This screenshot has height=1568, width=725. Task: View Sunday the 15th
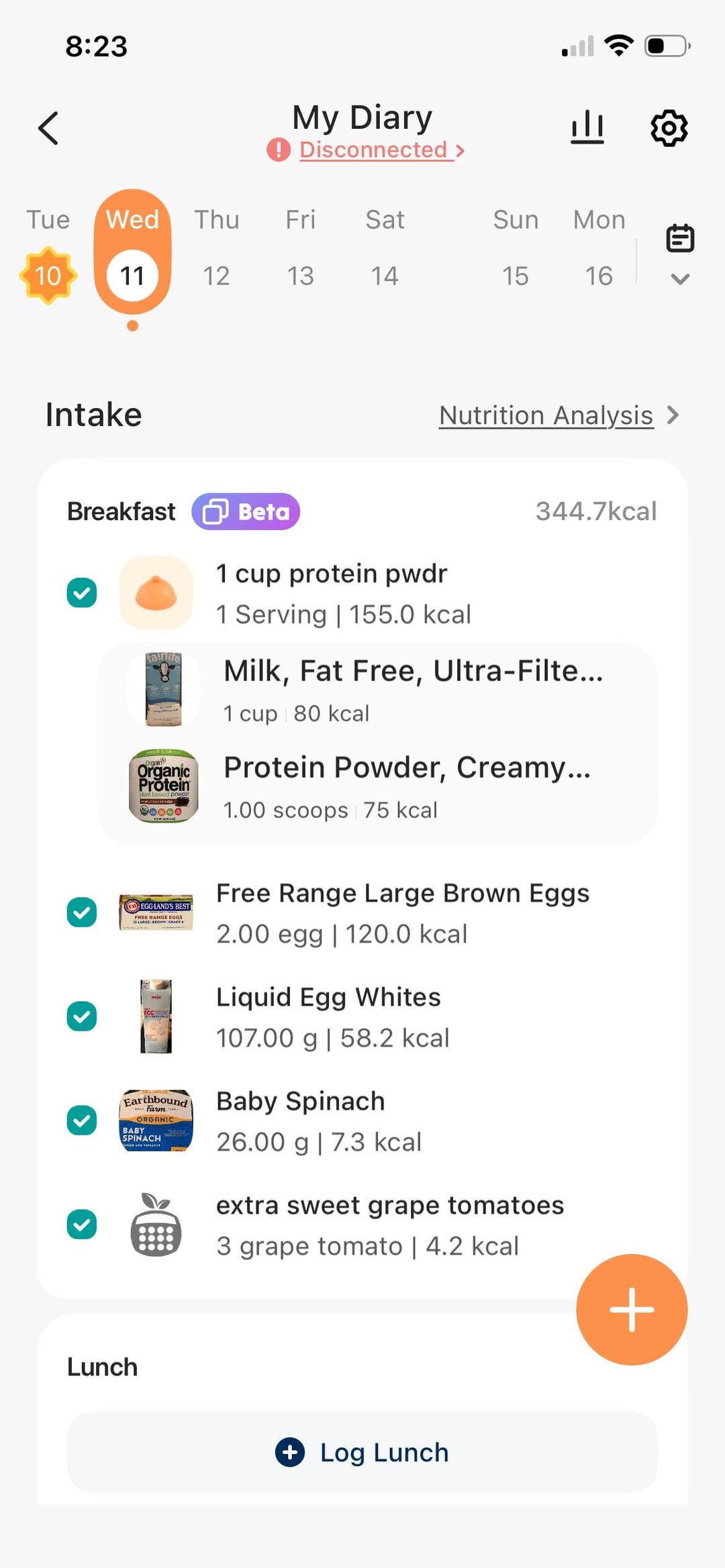pos(516,274)
